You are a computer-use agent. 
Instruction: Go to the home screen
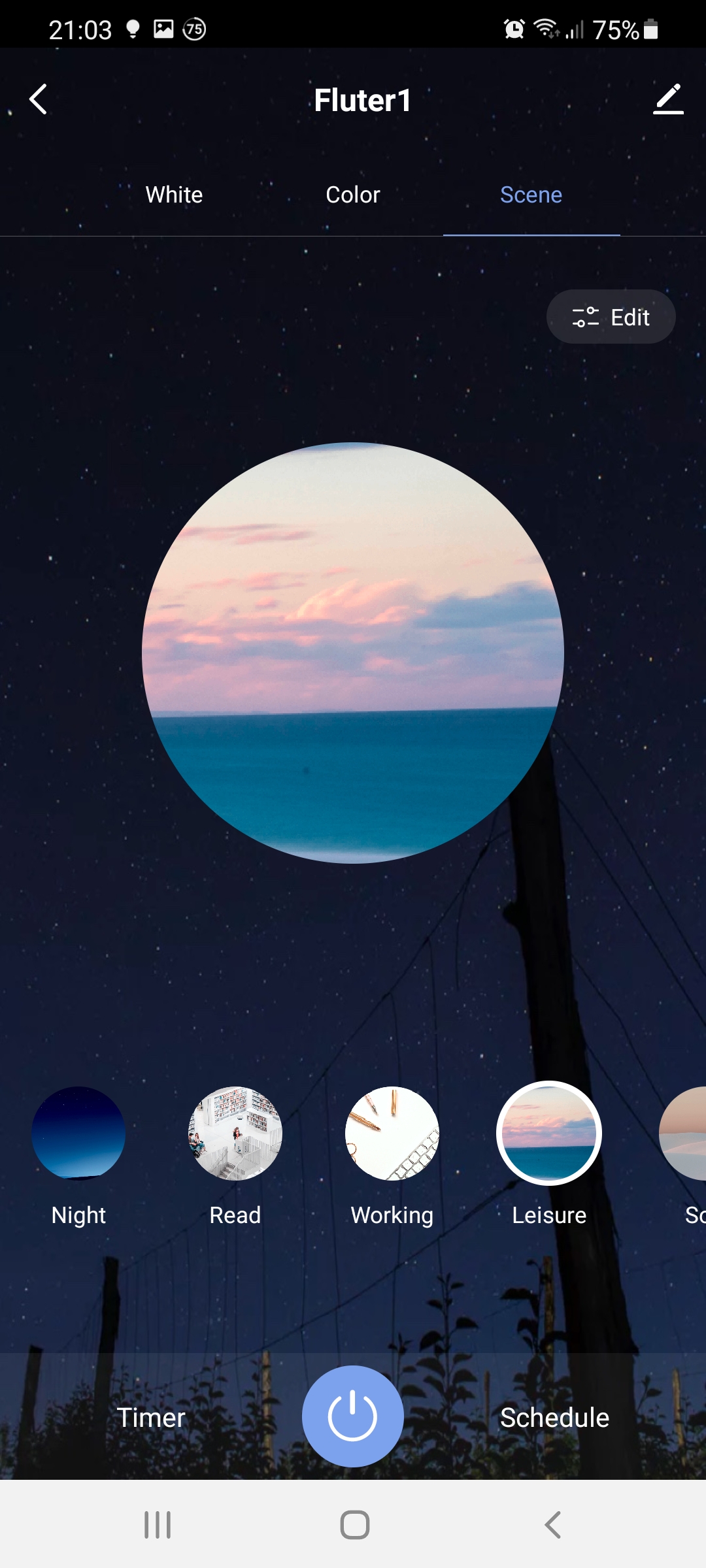click(354, 1525)
